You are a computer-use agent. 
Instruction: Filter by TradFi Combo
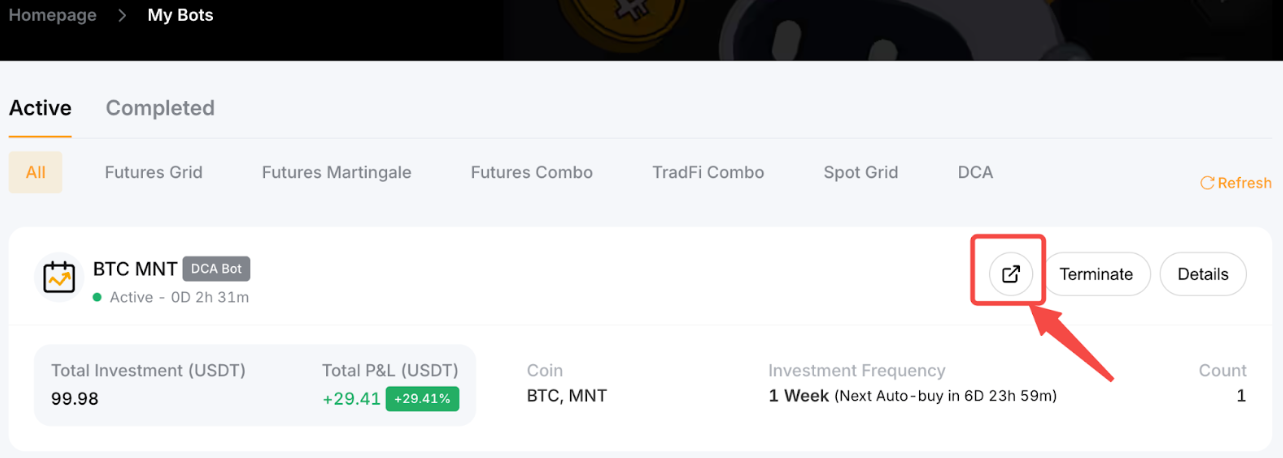708,172
